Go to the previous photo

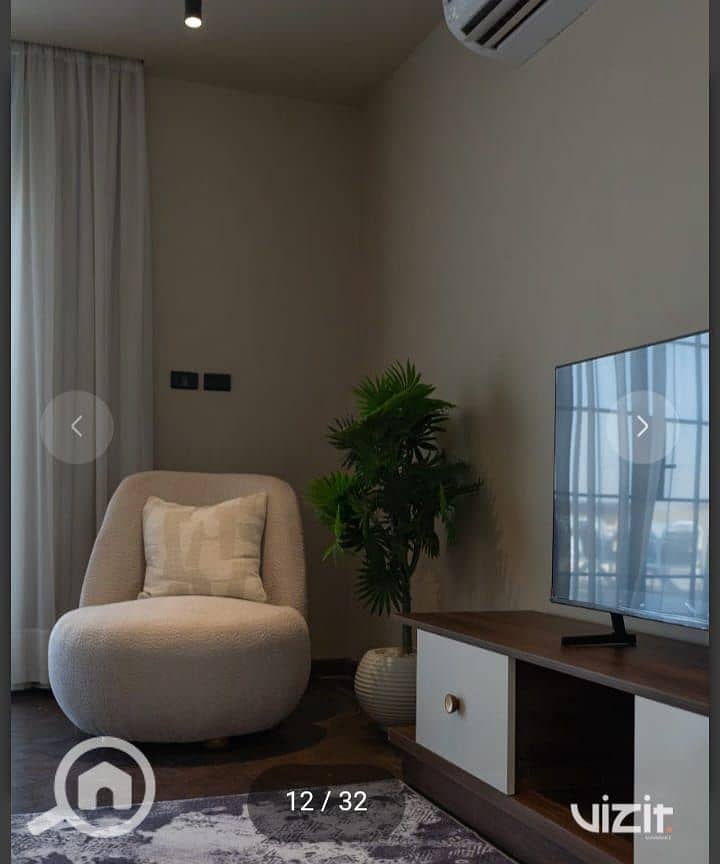(77, 427)
